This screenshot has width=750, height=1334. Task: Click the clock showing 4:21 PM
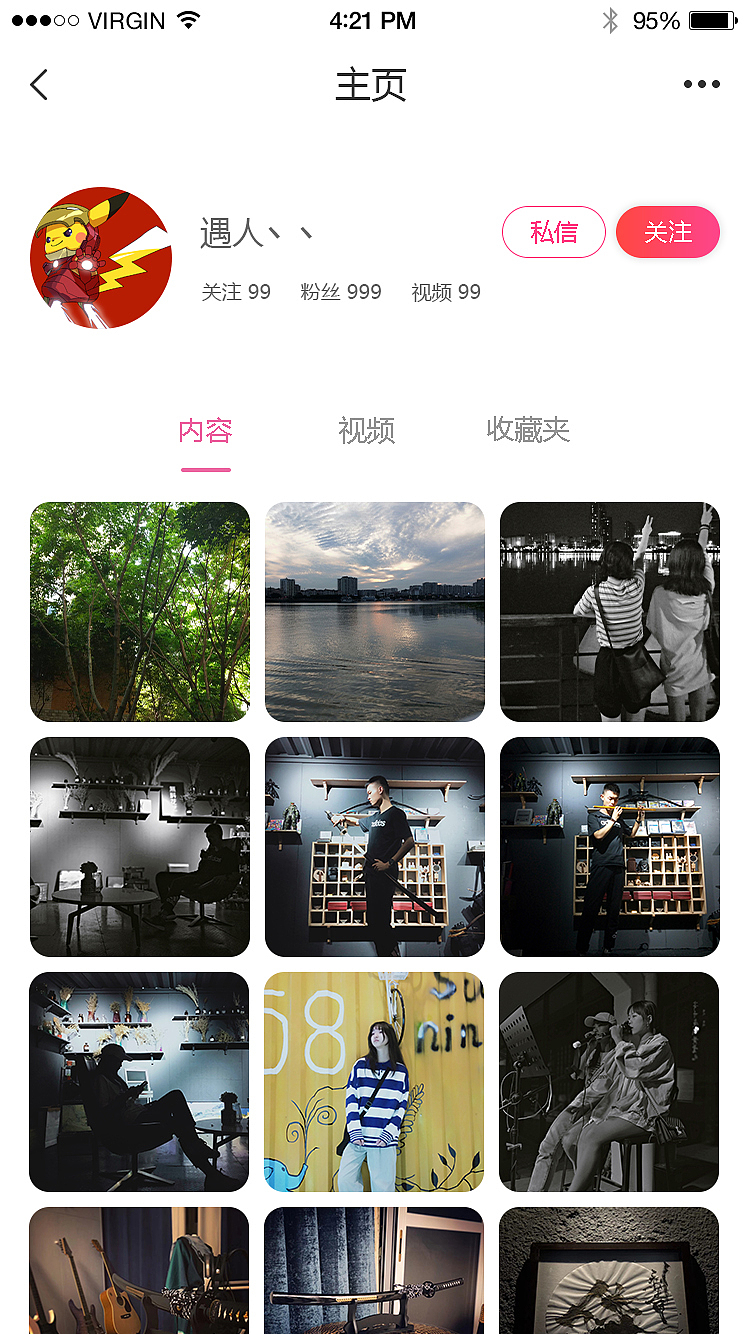373,20
